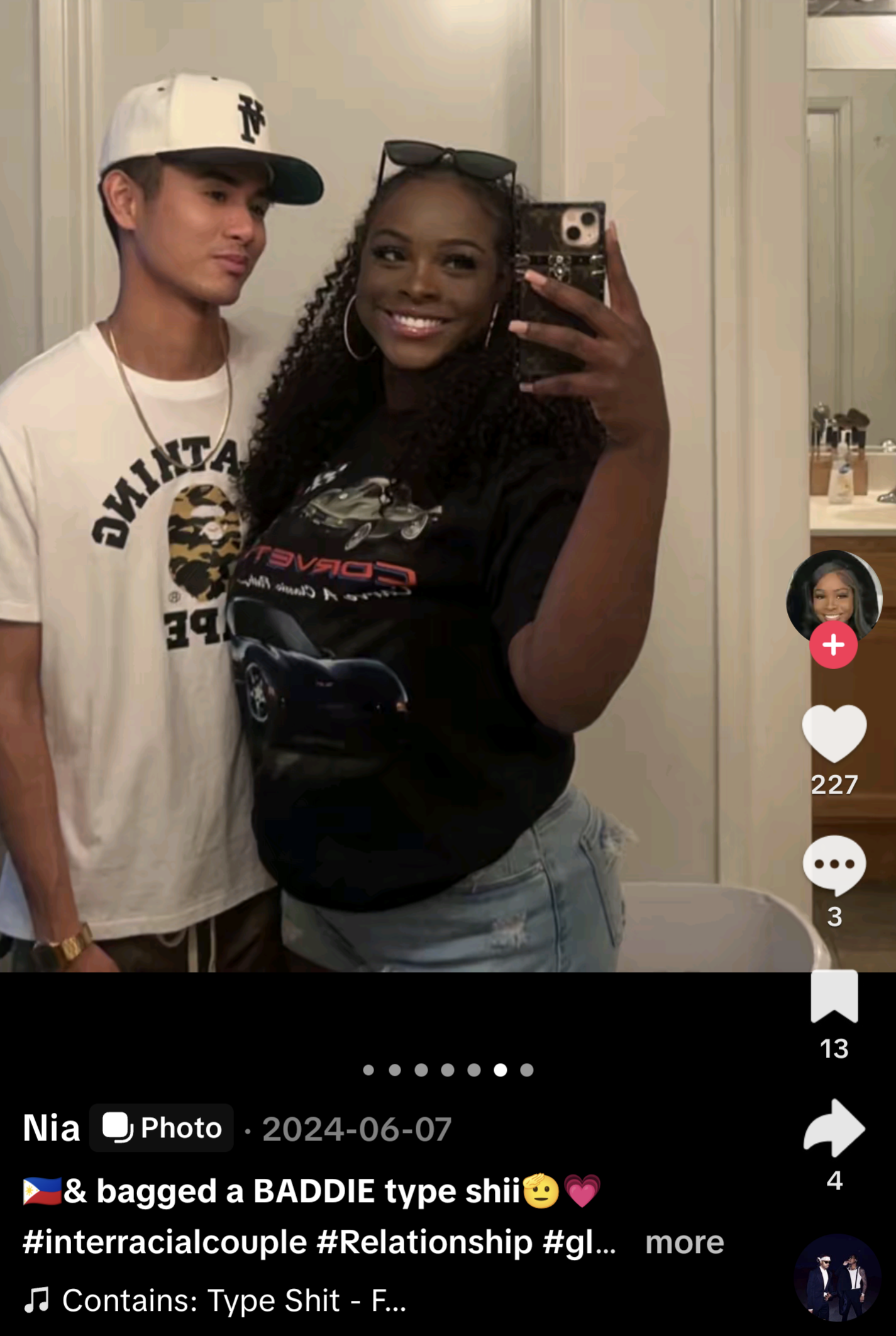Screen dimensions: 896x1336
Task: Share this post via the arrow icon
Action: pyautogui.click(x=834, y=1129)
